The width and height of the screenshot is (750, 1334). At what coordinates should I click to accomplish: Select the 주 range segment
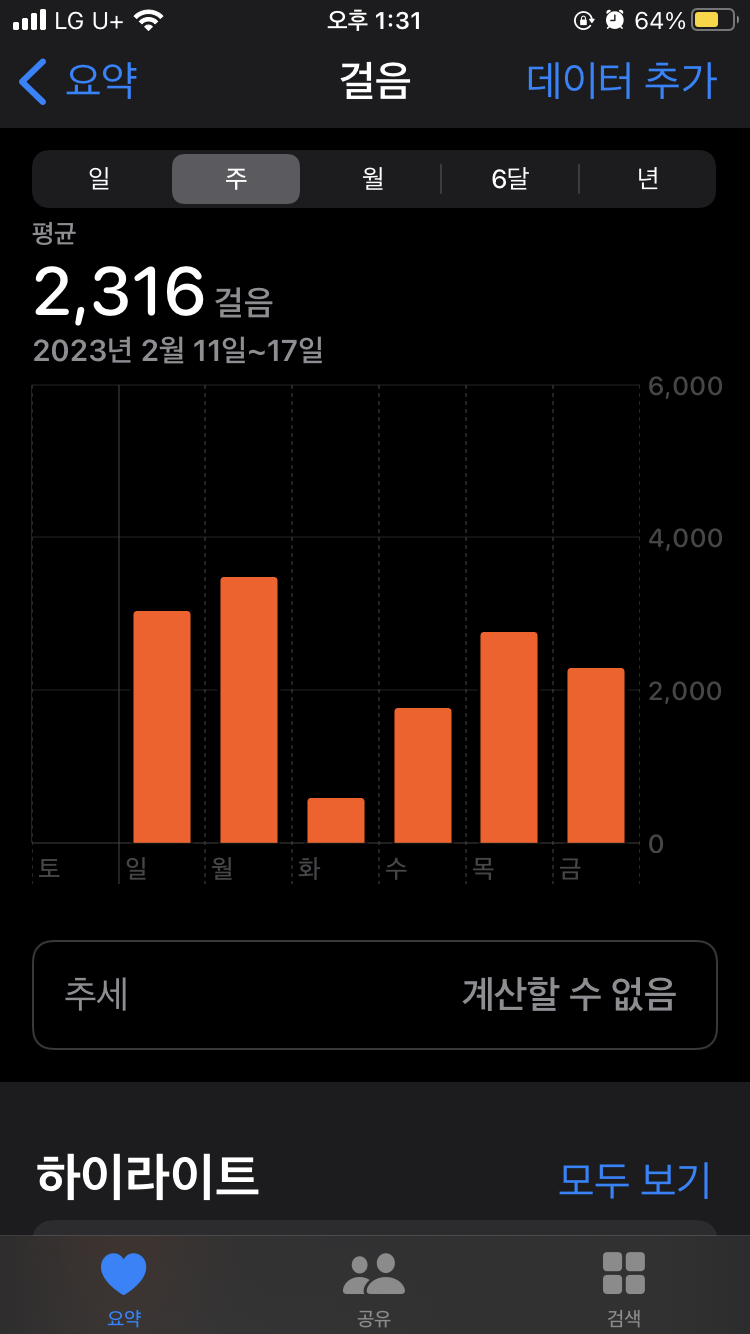coord(236,179)
